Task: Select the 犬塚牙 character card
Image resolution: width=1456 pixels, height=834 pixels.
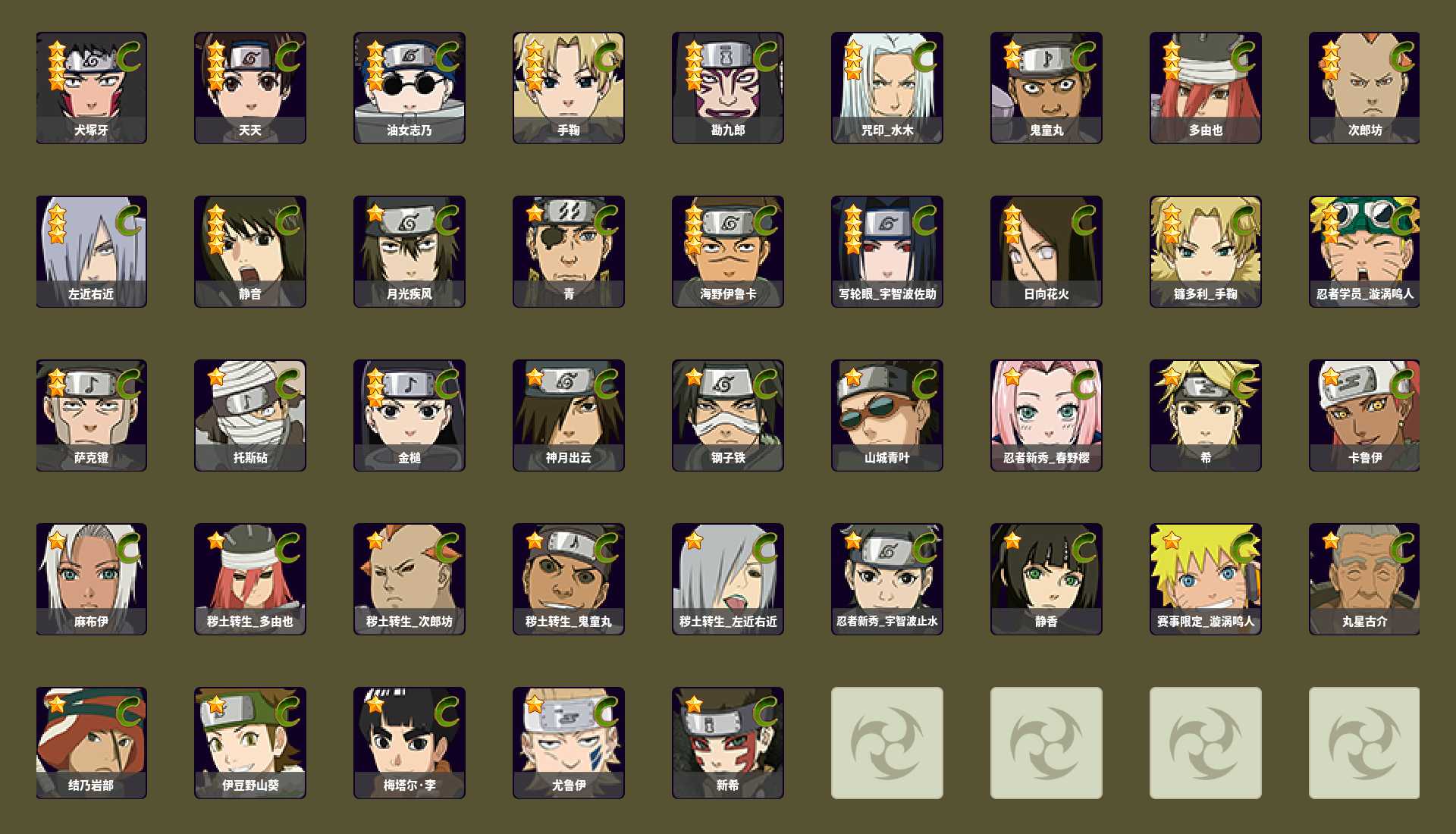Action: click(91, 87)
